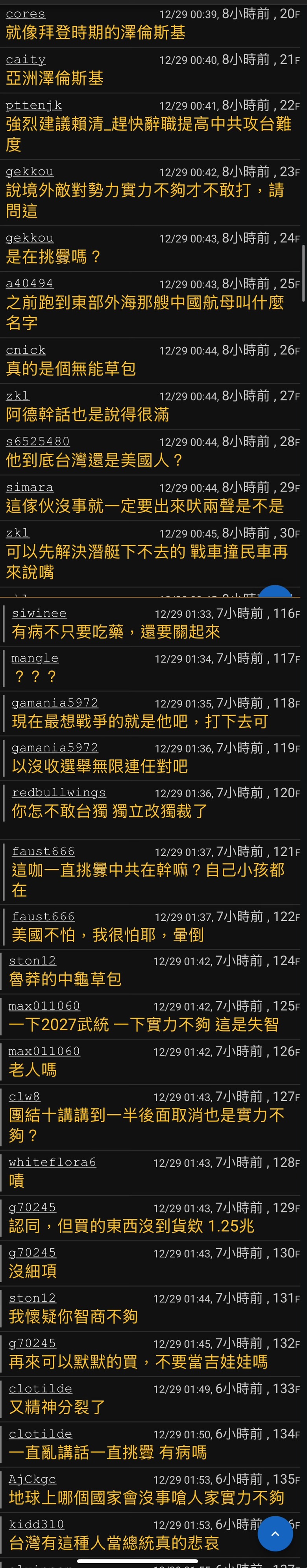Tap the username pttenjk
307x1568 pixels.
(33, 105)
